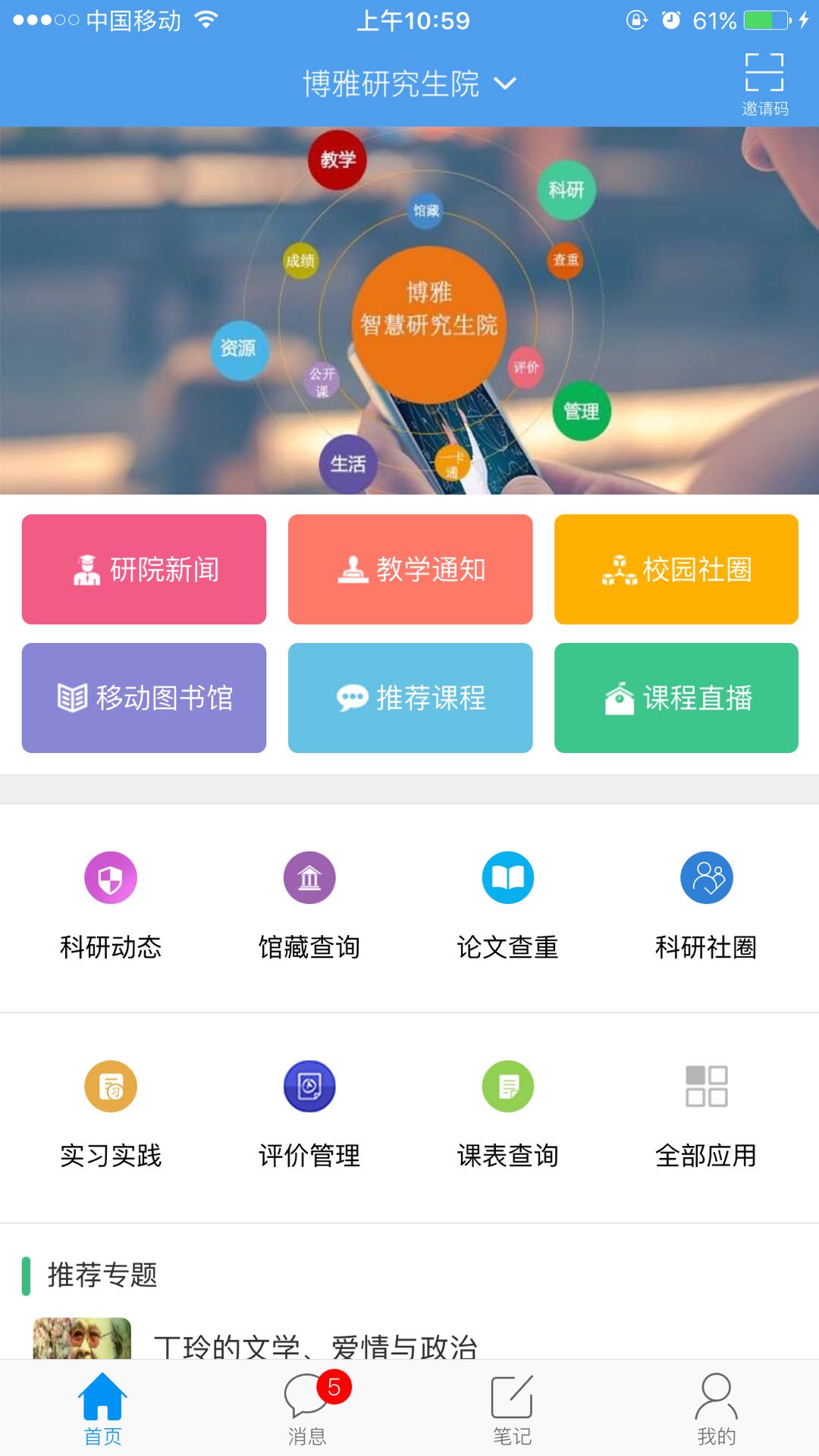The image size is (819, 1456).
Task: Open 研院新闻 graduate school news
Action: click(144, 569)
